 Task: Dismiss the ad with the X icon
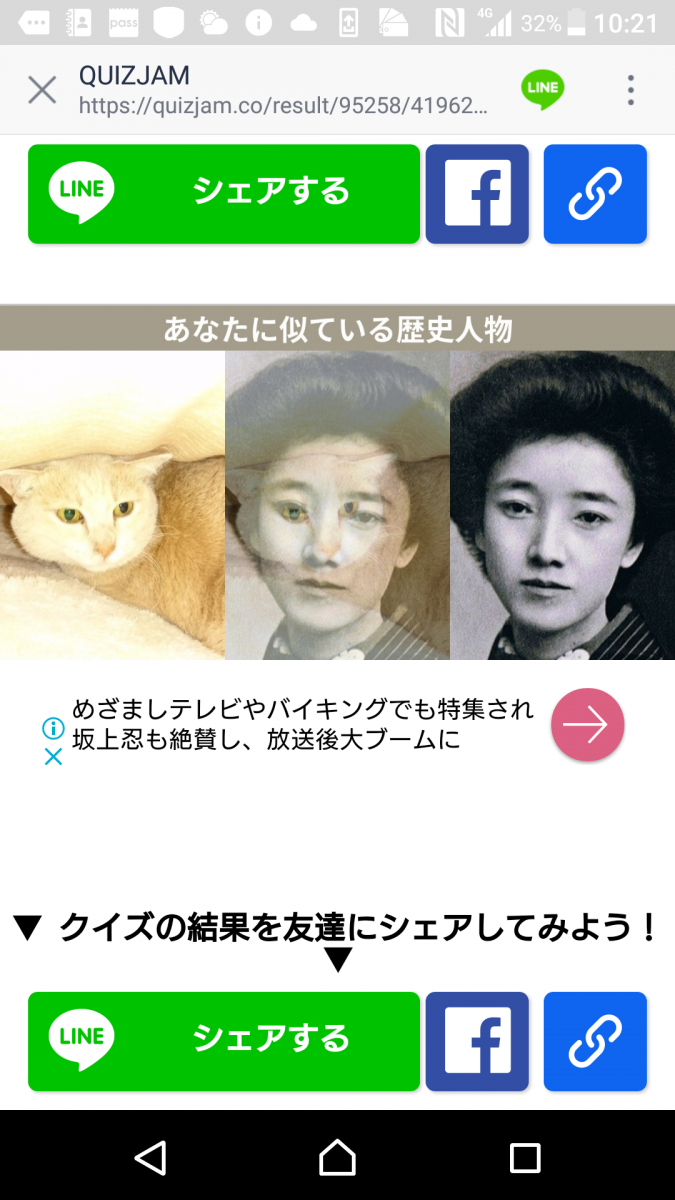[x=53, y=757]
